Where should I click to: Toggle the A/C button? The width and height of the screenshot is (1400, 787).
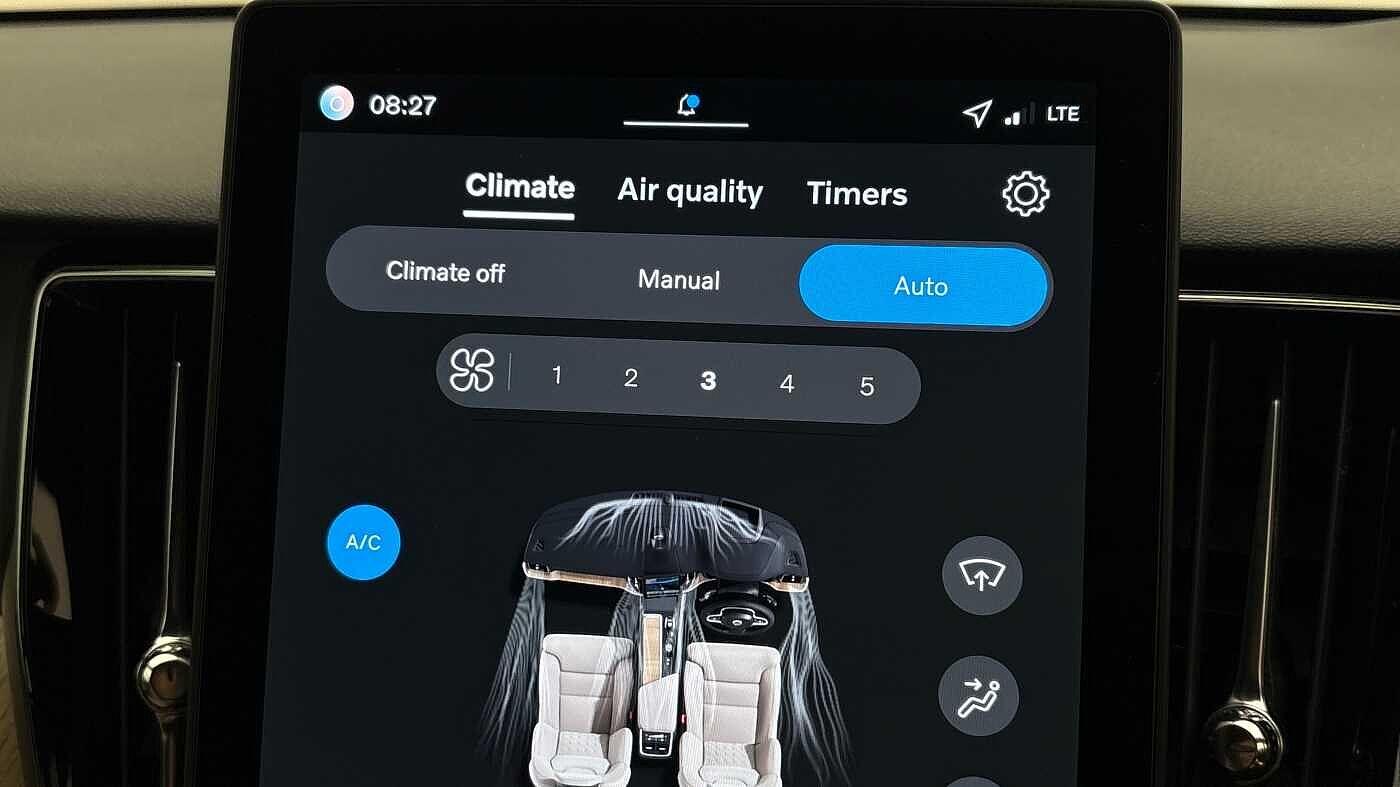[x=363, y=543]
